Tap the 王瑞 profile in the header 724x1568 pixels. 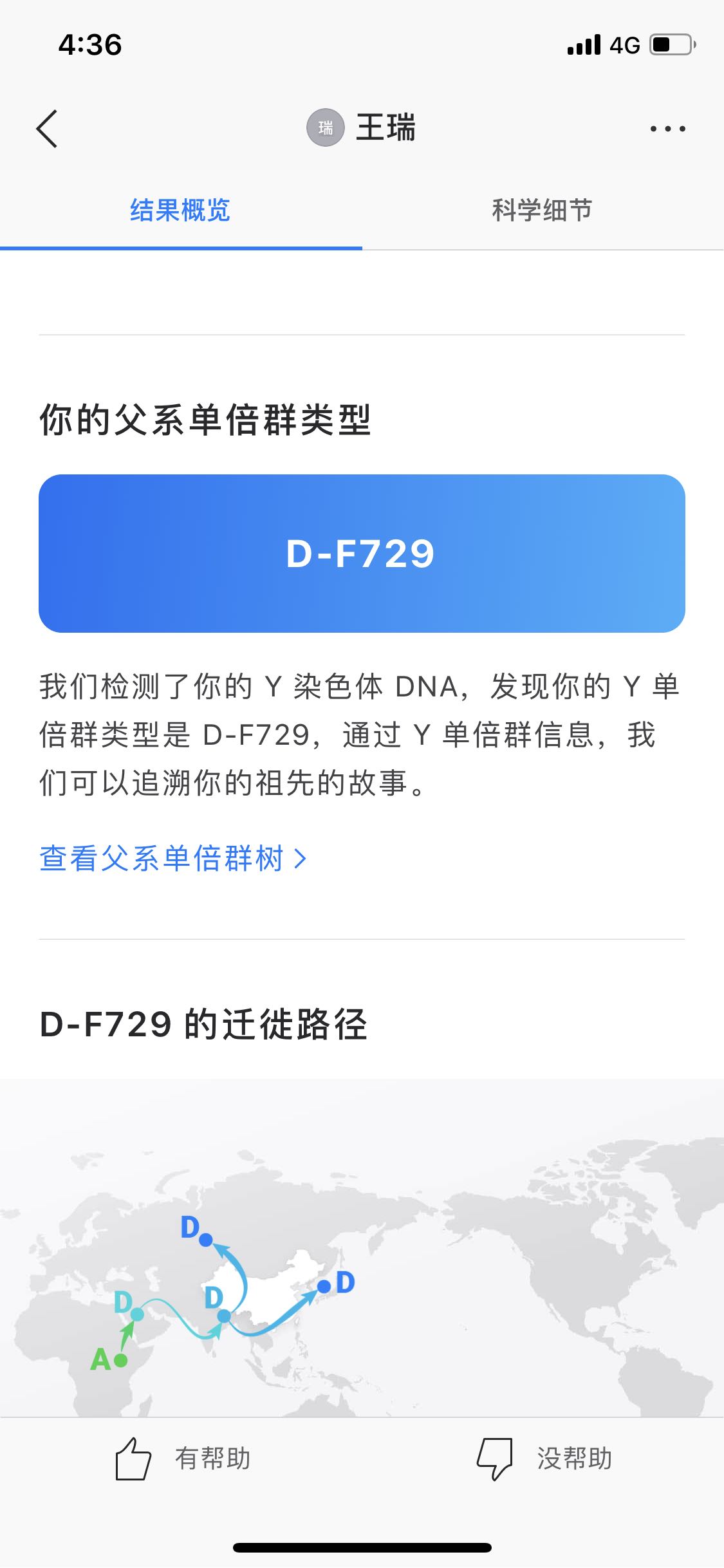(x=362, y=127)
